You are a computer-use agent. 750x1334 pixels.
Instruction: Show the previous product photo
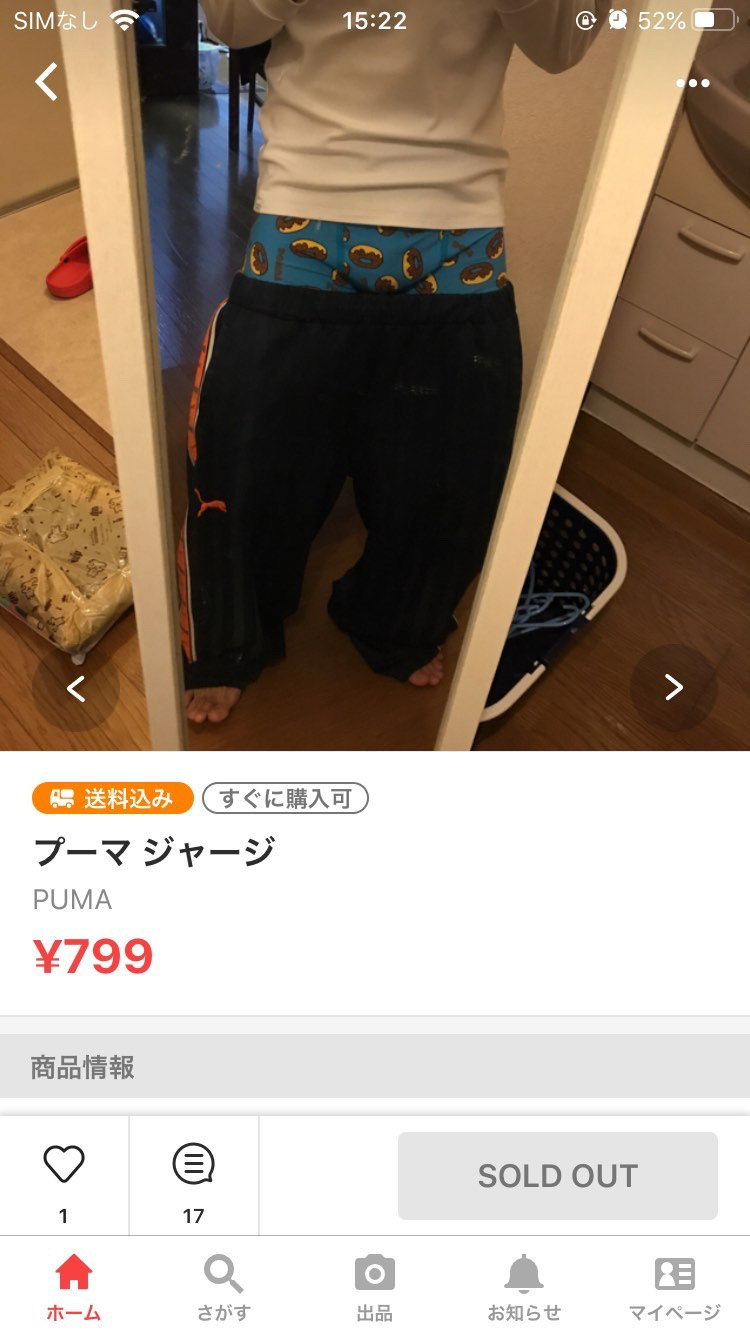click(76, 688)
